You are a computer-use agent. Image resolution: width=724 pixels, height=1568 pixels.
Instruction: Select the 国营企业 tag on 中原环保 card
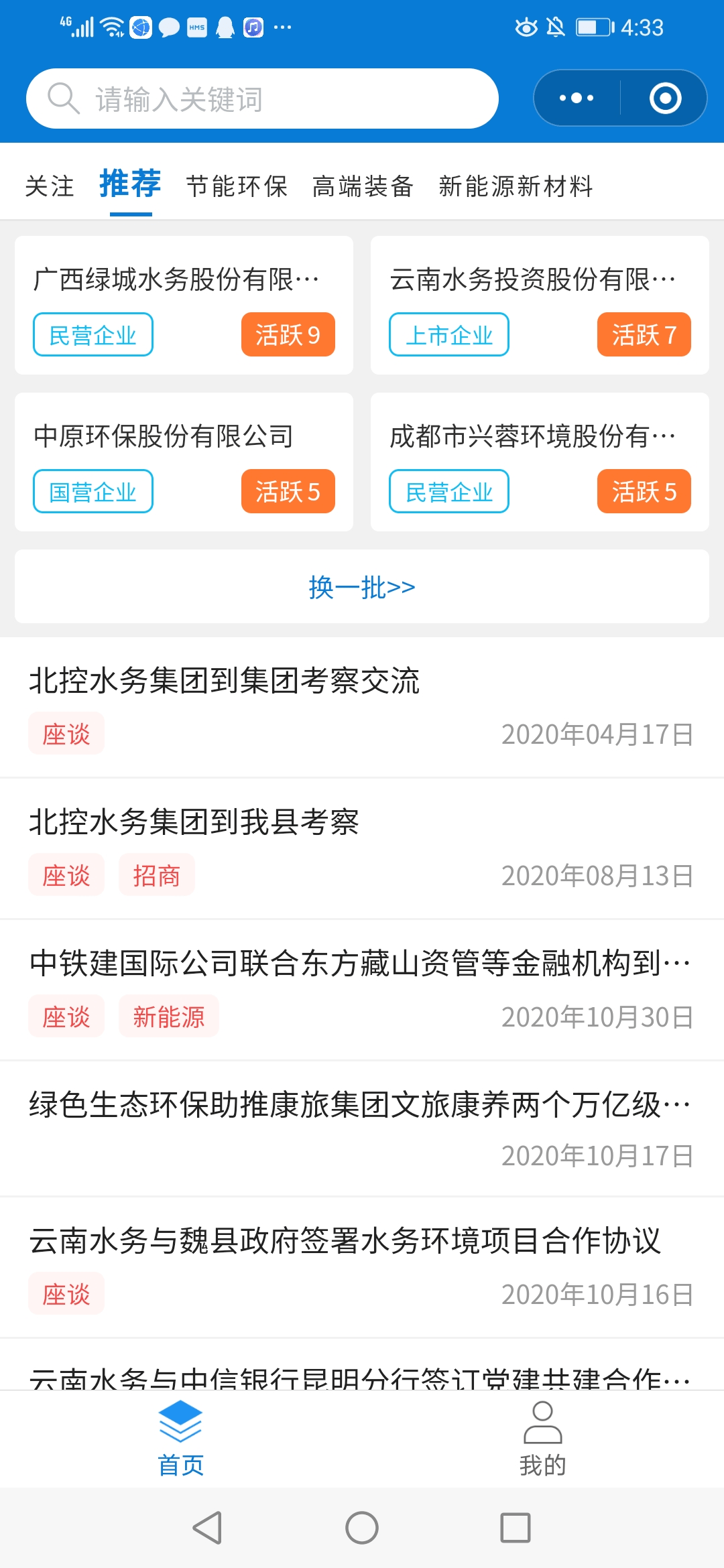93,492
